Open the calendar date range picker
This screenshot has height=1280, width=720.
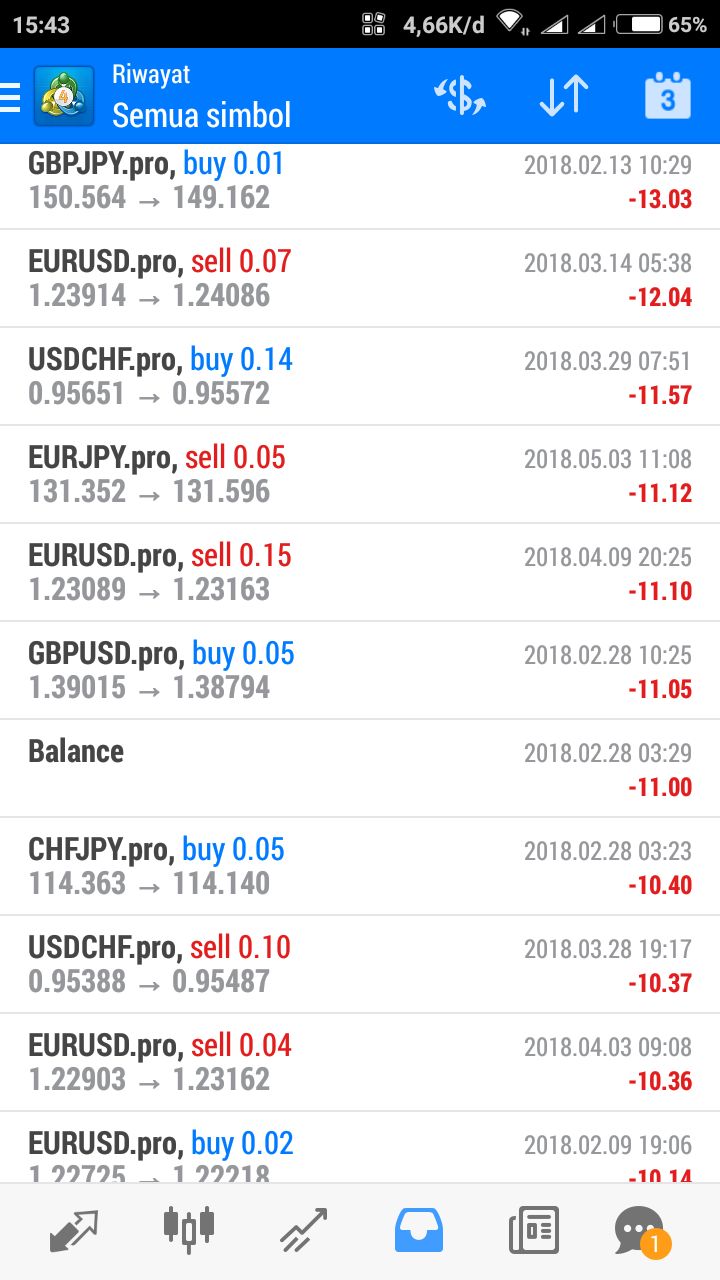[x=667, y=96]
